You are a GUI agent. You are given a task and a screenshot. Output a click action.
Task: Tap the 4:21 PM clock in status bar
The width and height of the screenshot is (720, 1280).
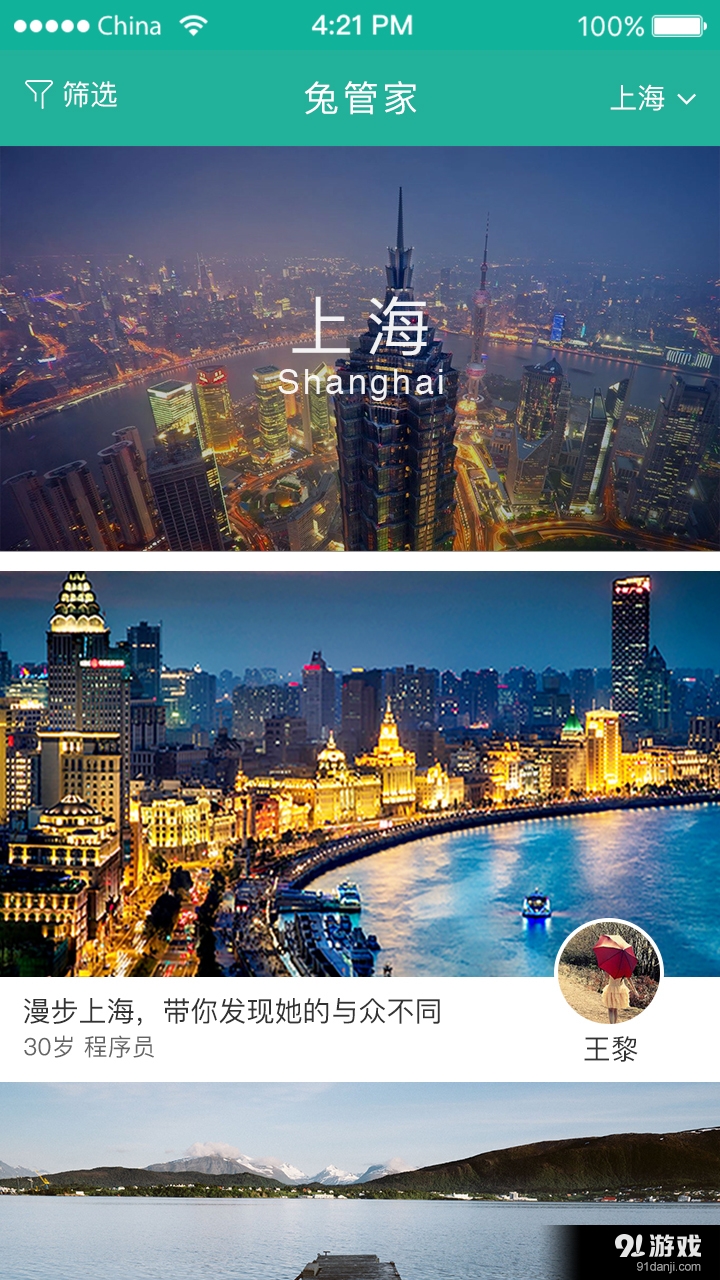pyautogui.click(x=360, y=25)
